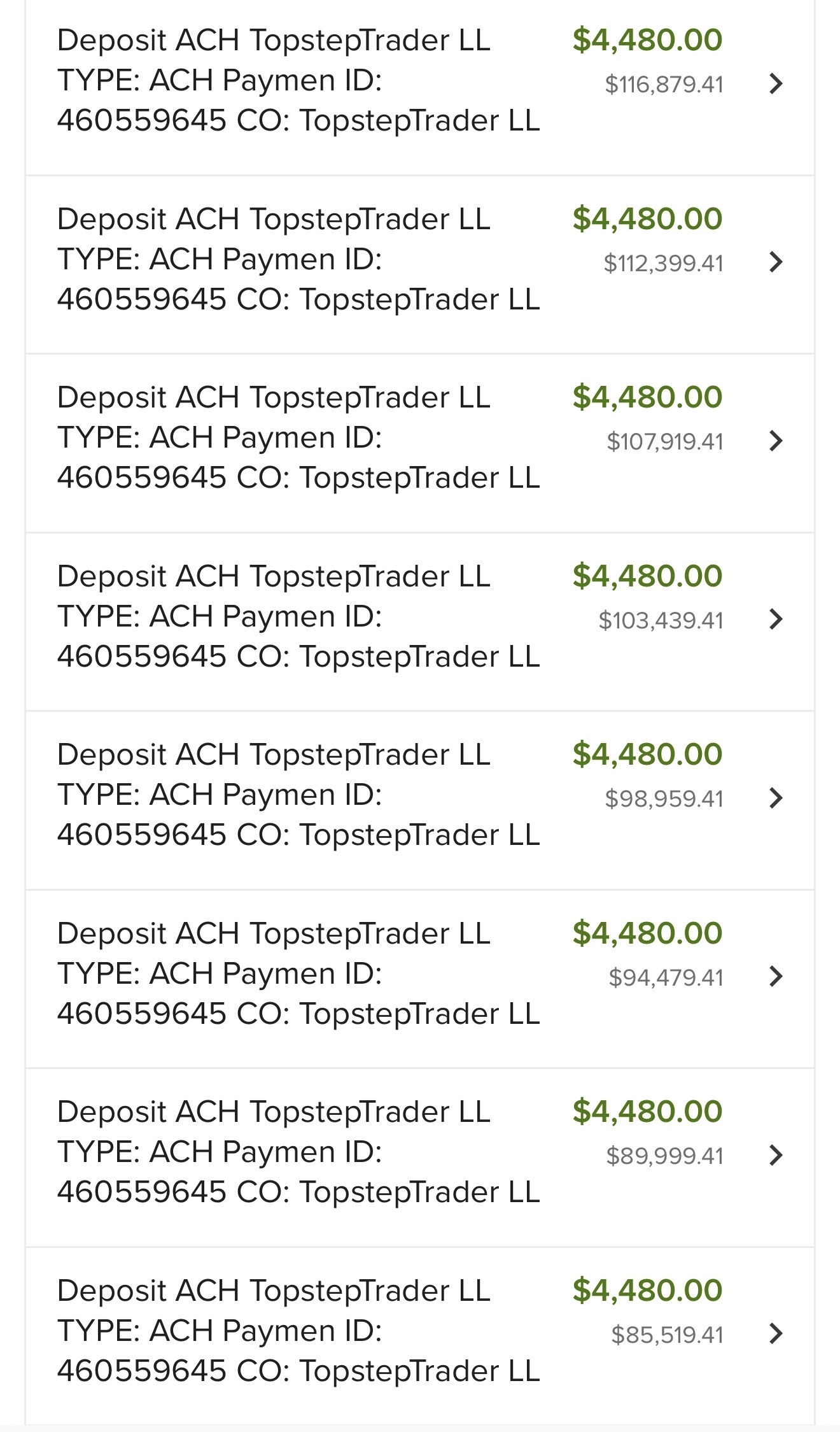Select the deposit with balance $85,519.41

[420, 1336]
